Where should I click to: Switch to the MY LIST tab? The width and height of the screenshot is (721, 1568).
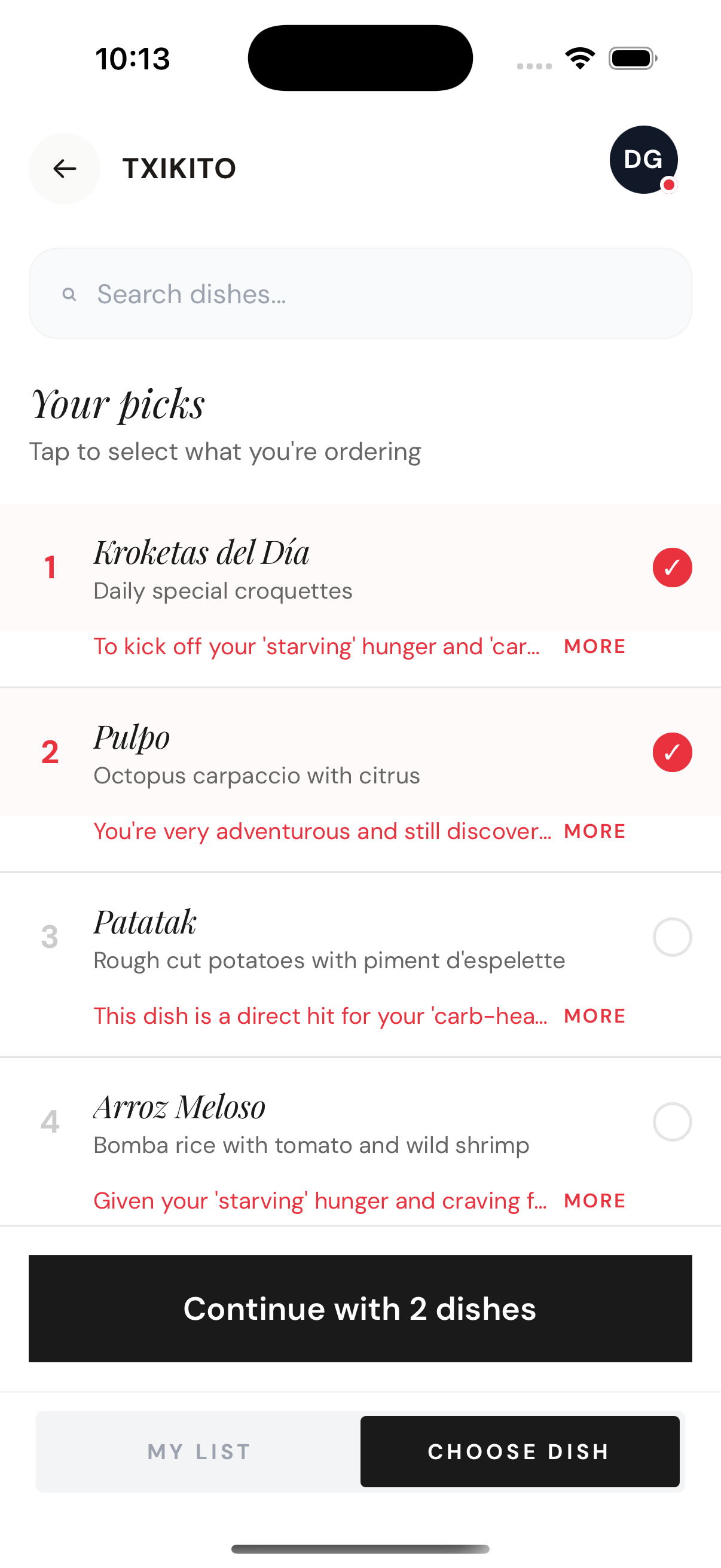pyautogui.click(x=198, y=1452)
